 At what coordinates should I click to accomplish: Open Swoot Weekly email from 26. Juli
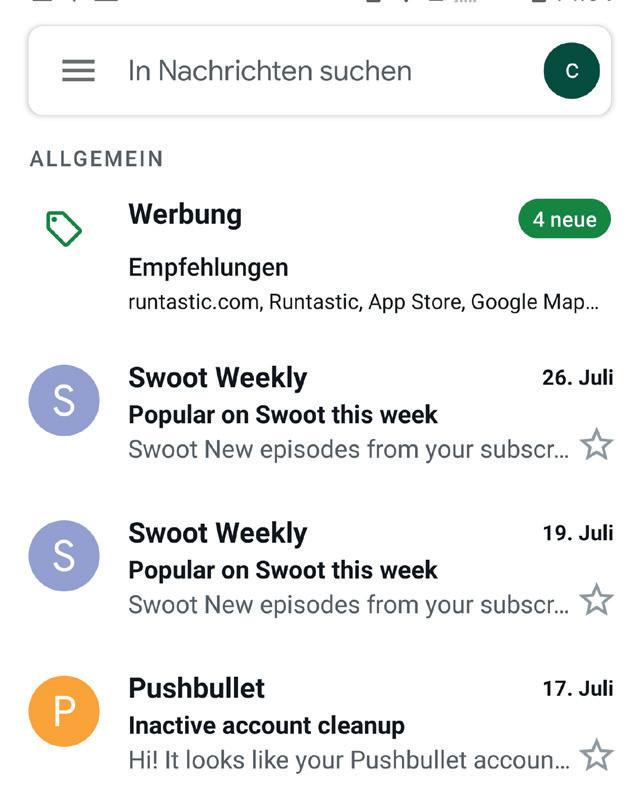coord(340,414)
